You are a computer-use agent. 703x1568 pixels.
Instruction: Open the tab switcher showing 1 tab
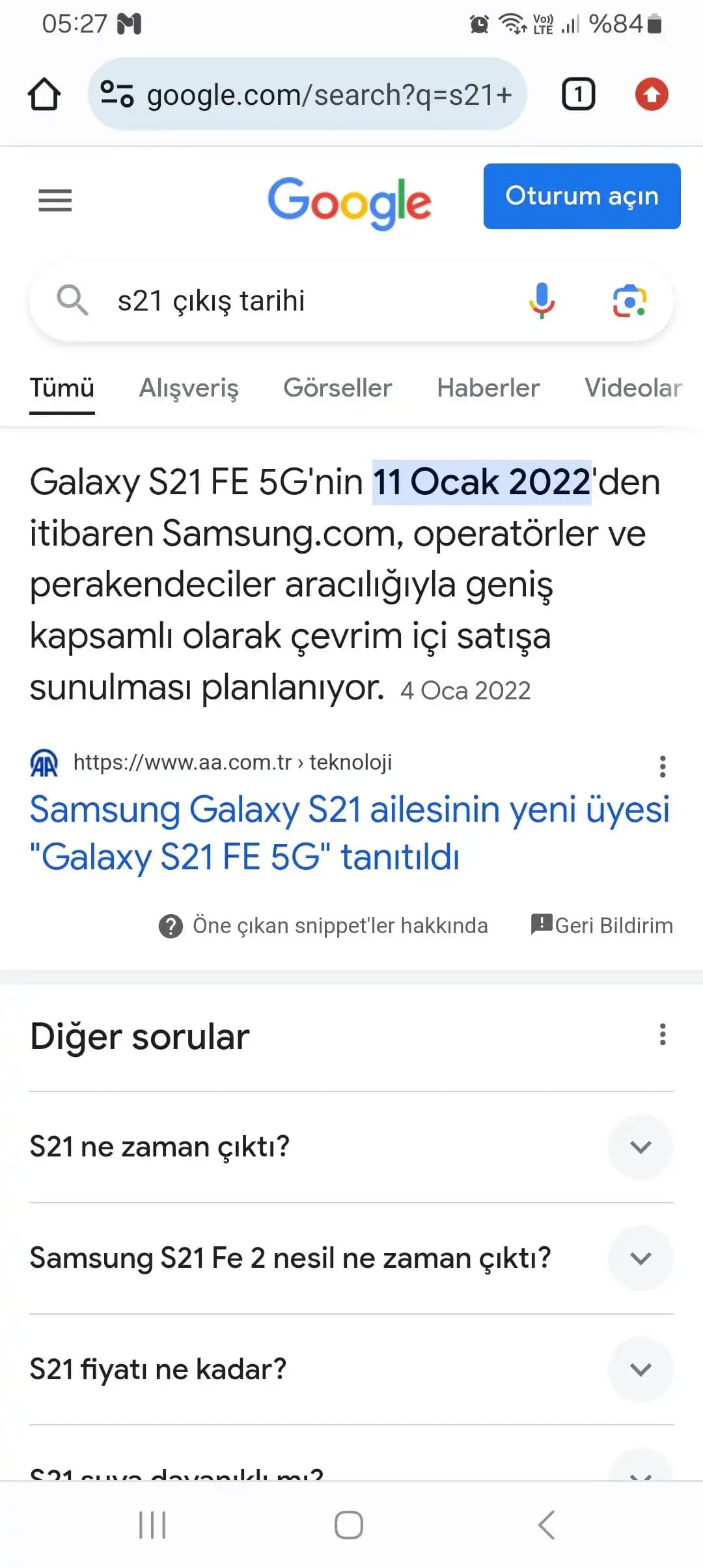point(578,94)
